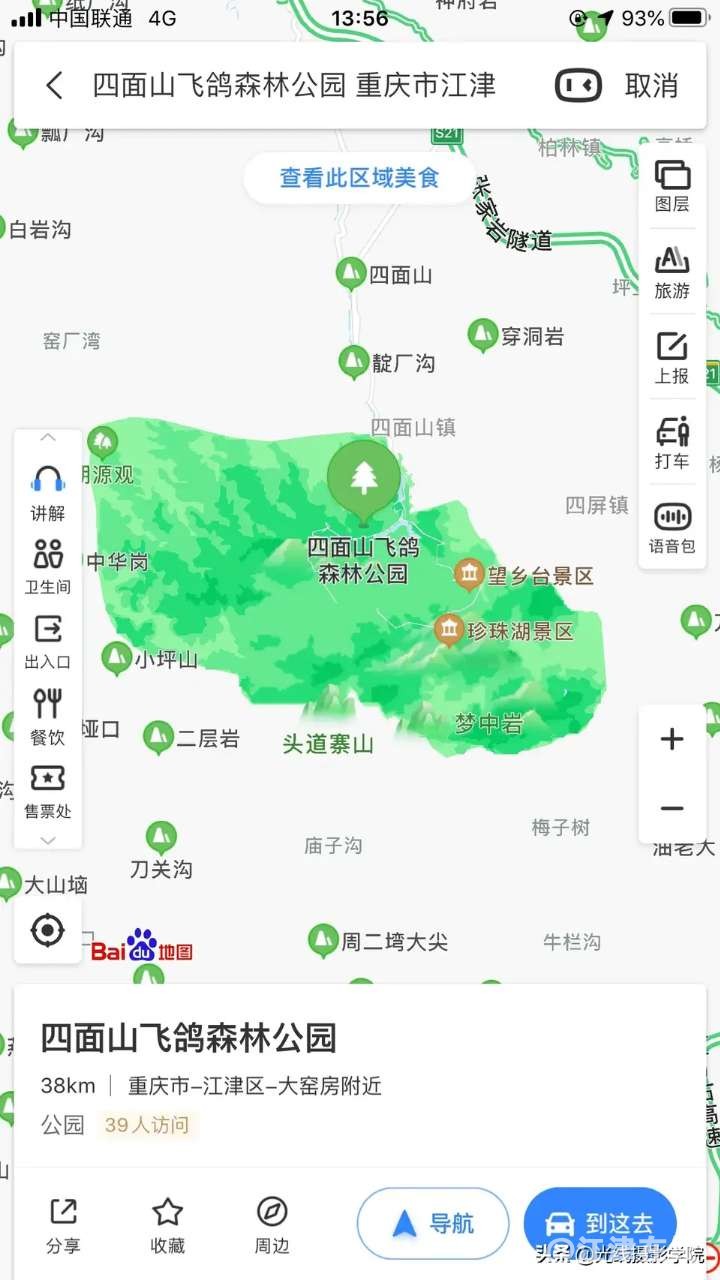This screenshot has height=1280, width=720.
Task: Recenter map on my location
Action: [48, 930]
